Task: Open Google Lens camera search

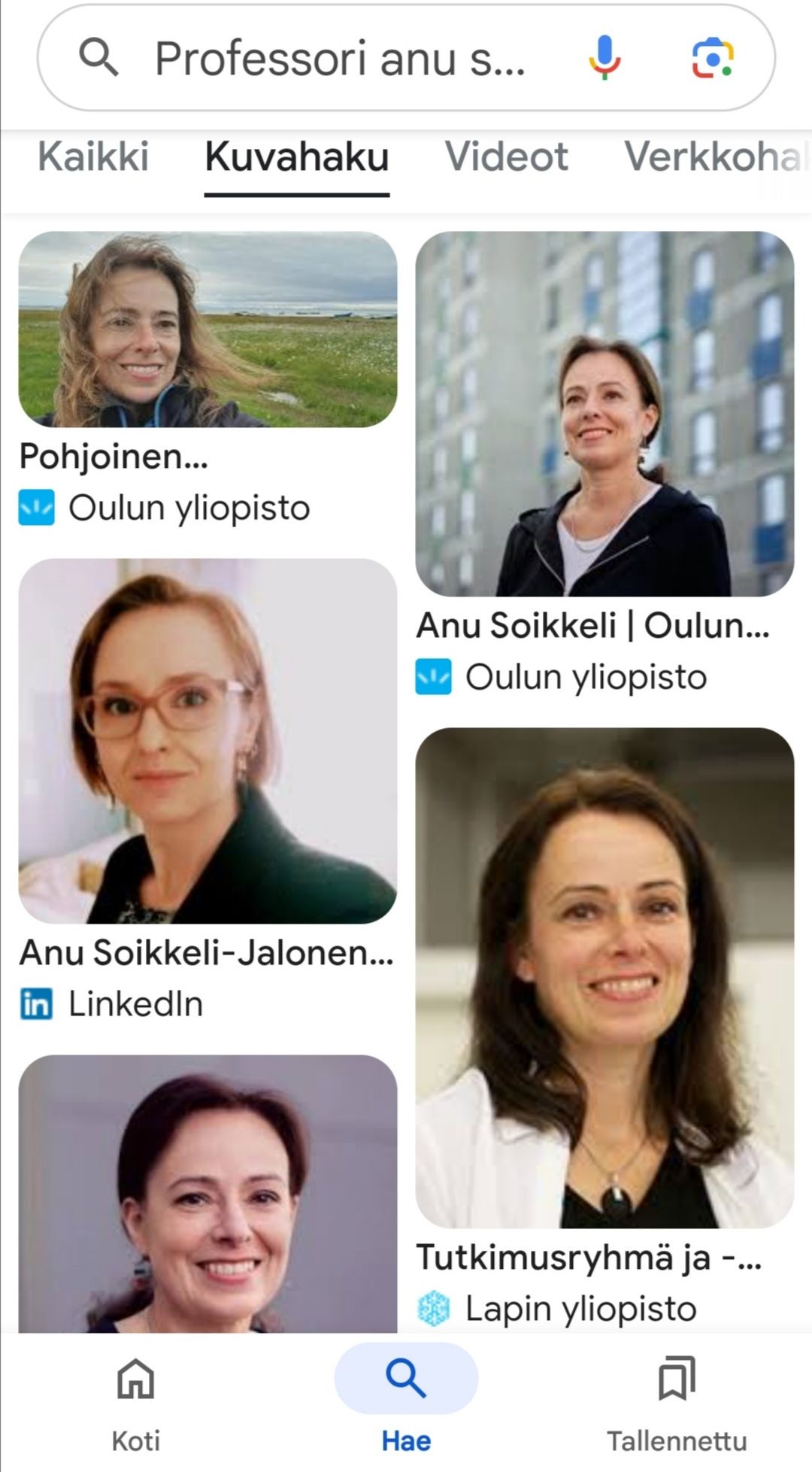Action: [712, 58]
